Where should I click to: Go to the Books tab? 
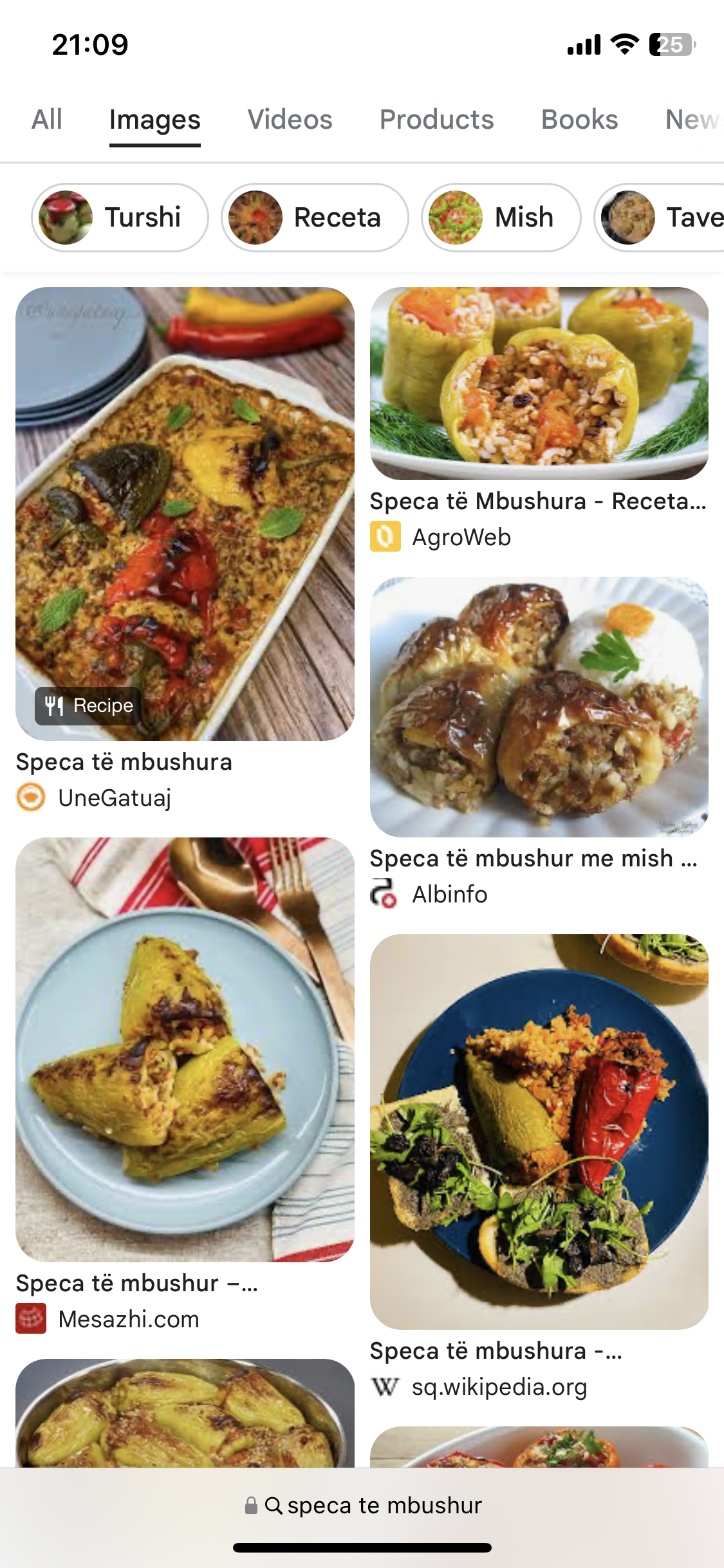point(579,120)
